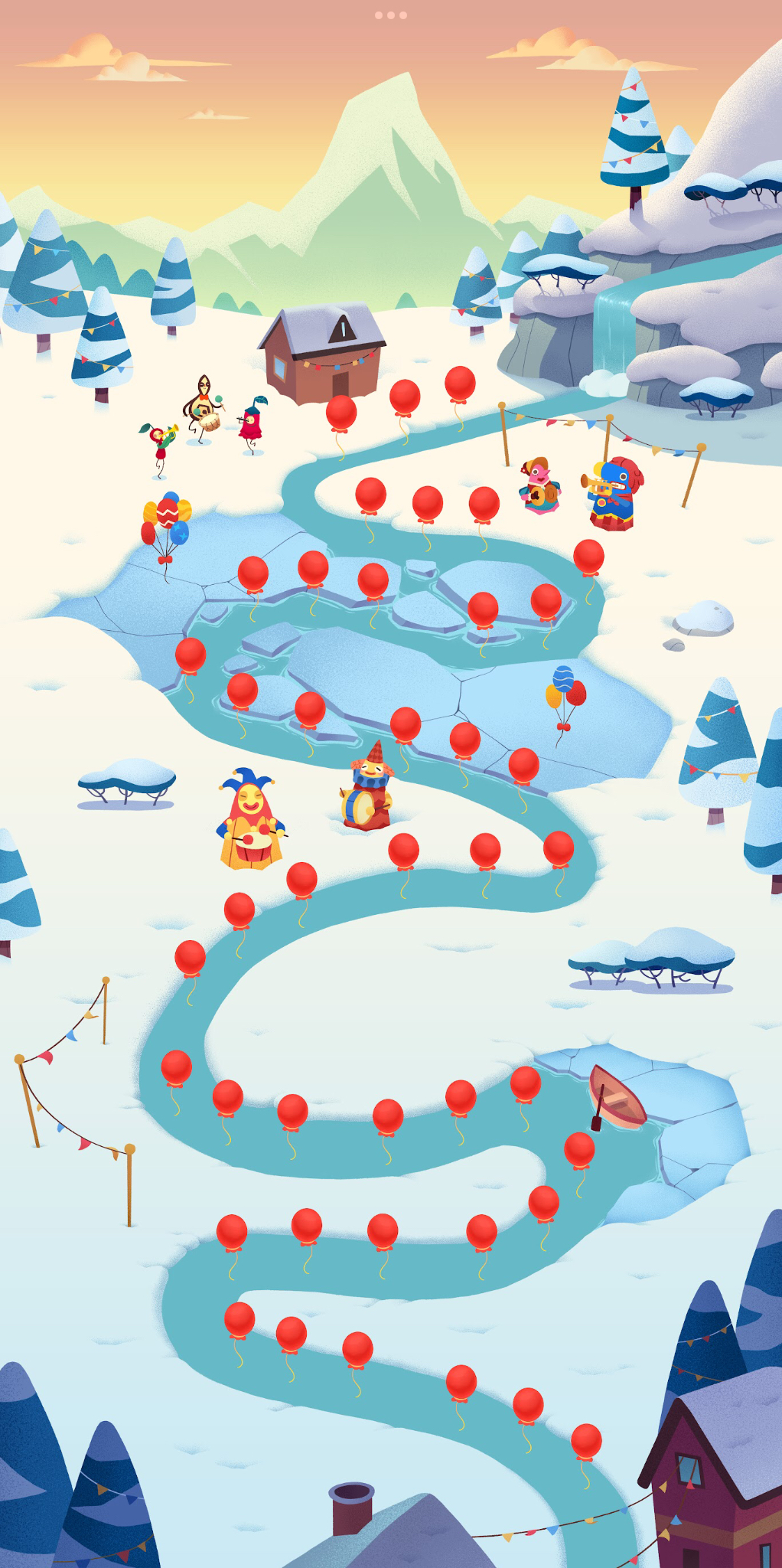
Task: Open the three-dot multitasking menu
Action: [391, 15]
